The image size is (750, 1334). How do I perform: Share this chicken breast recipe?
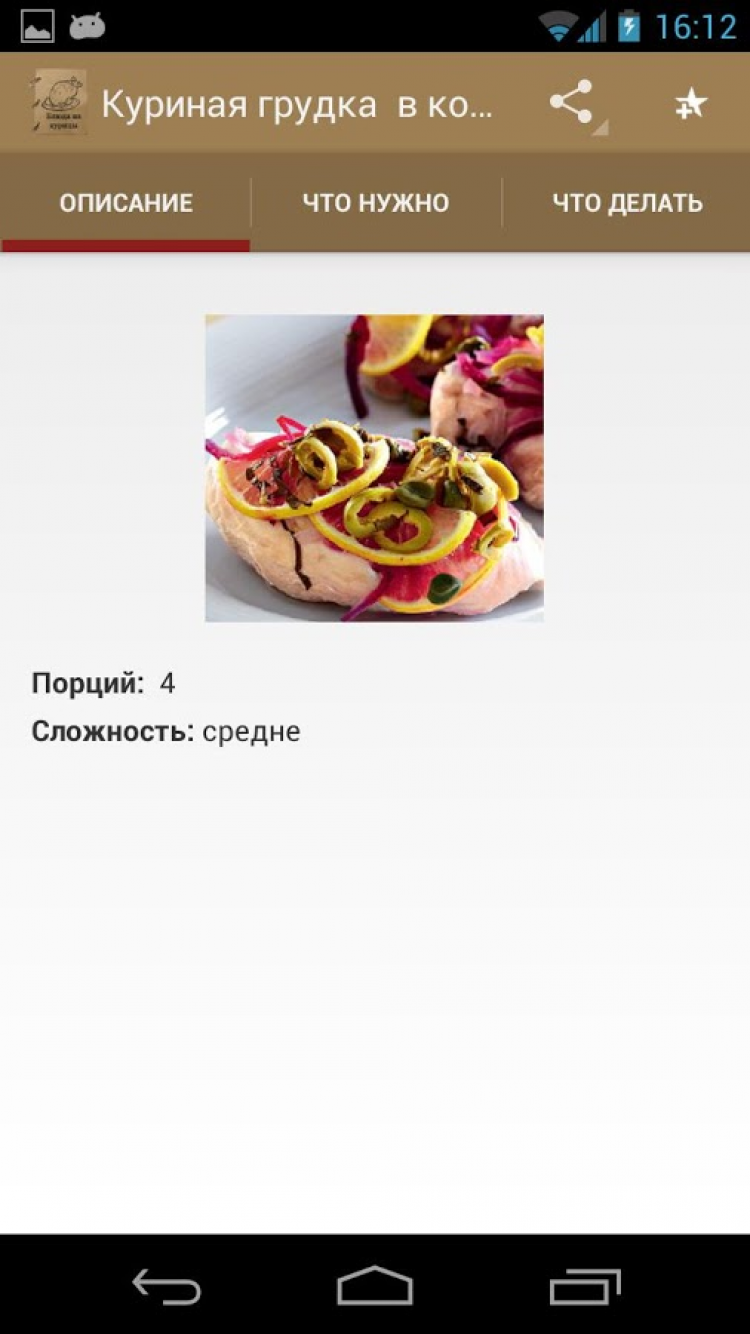point(571,103)
